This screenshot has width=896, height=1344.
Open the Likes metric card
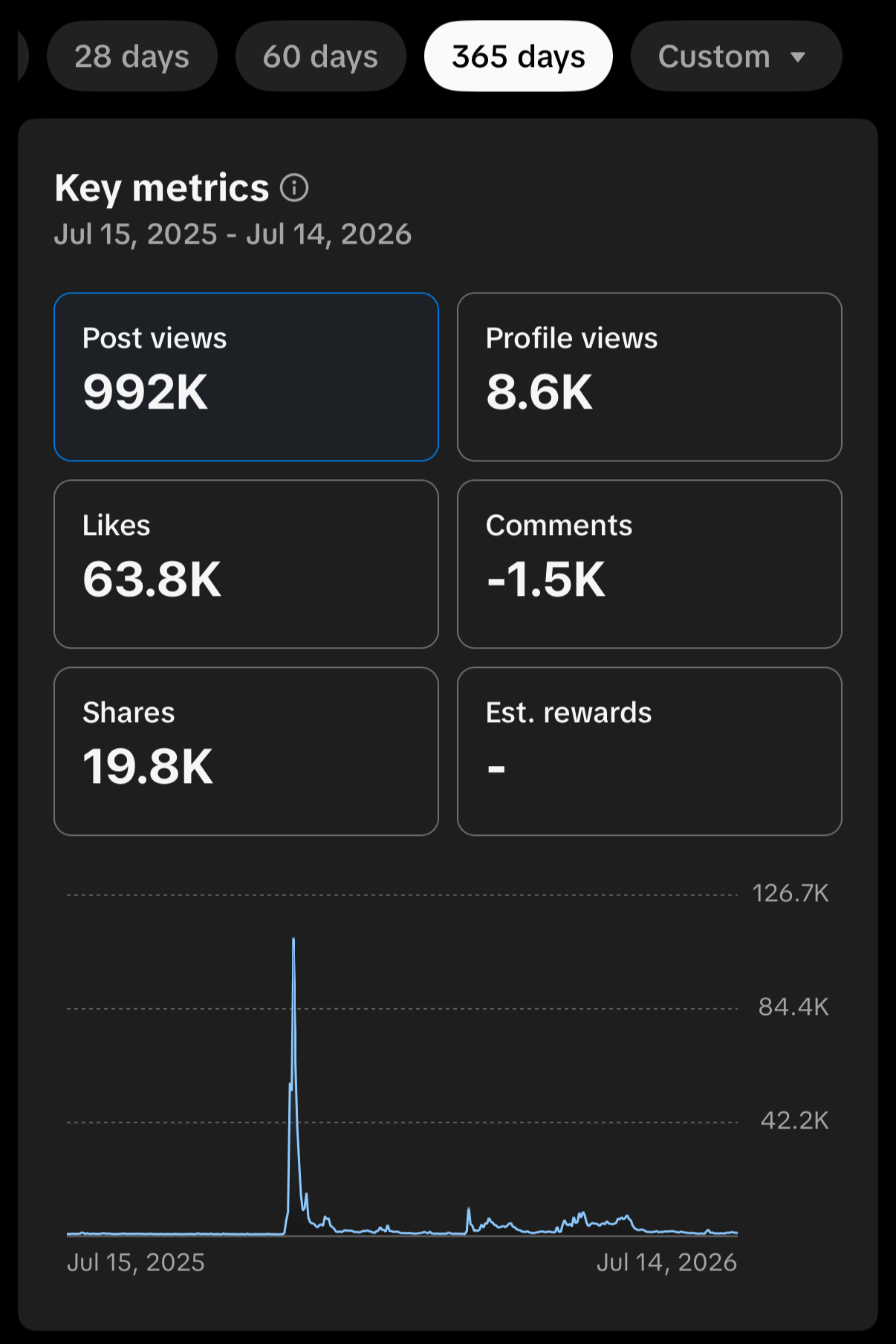246,564
